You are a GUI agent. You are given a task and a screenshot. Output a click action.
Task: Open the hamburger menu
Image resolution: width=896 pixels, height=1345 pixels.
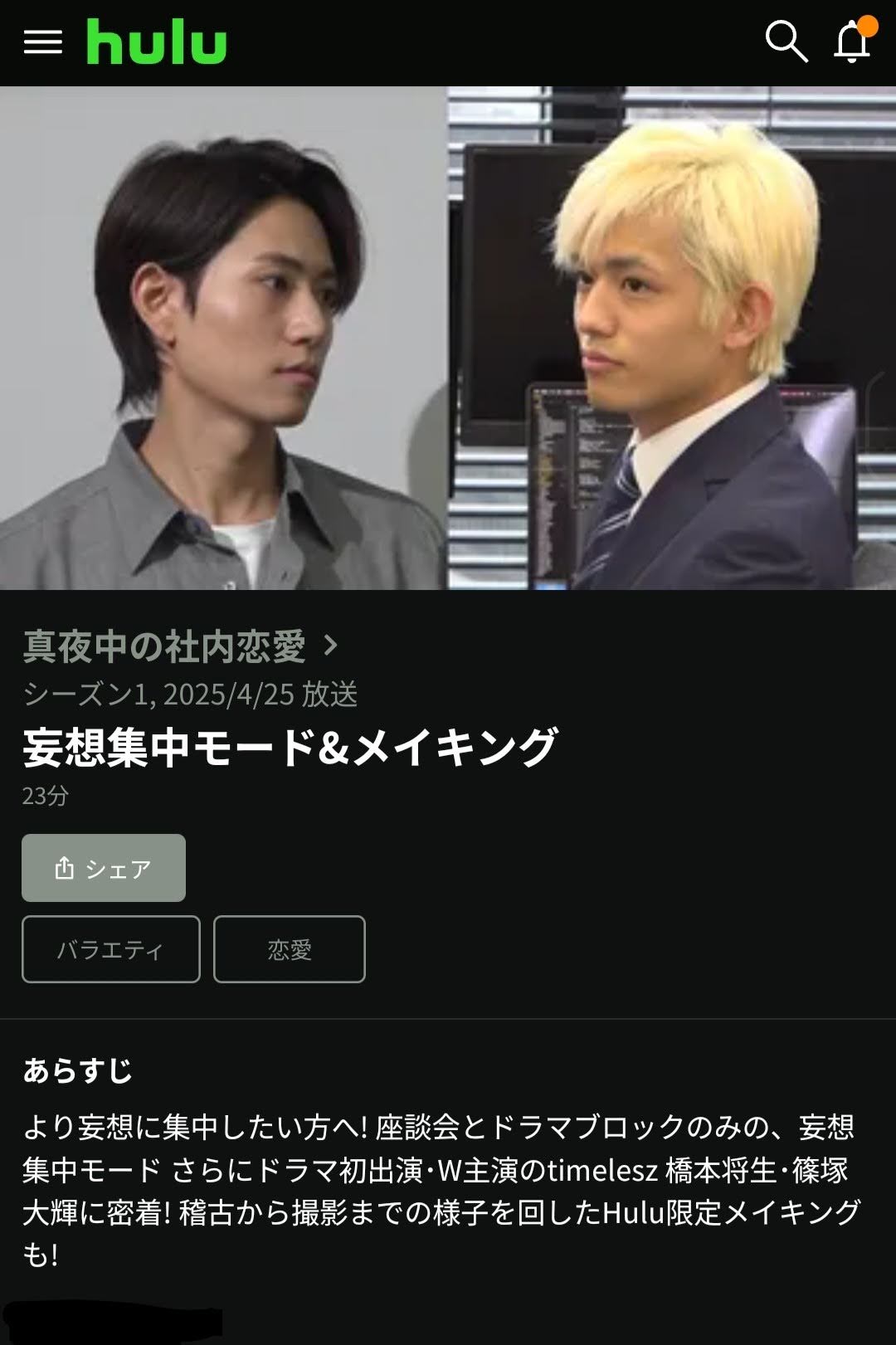[x=43, y=42]
